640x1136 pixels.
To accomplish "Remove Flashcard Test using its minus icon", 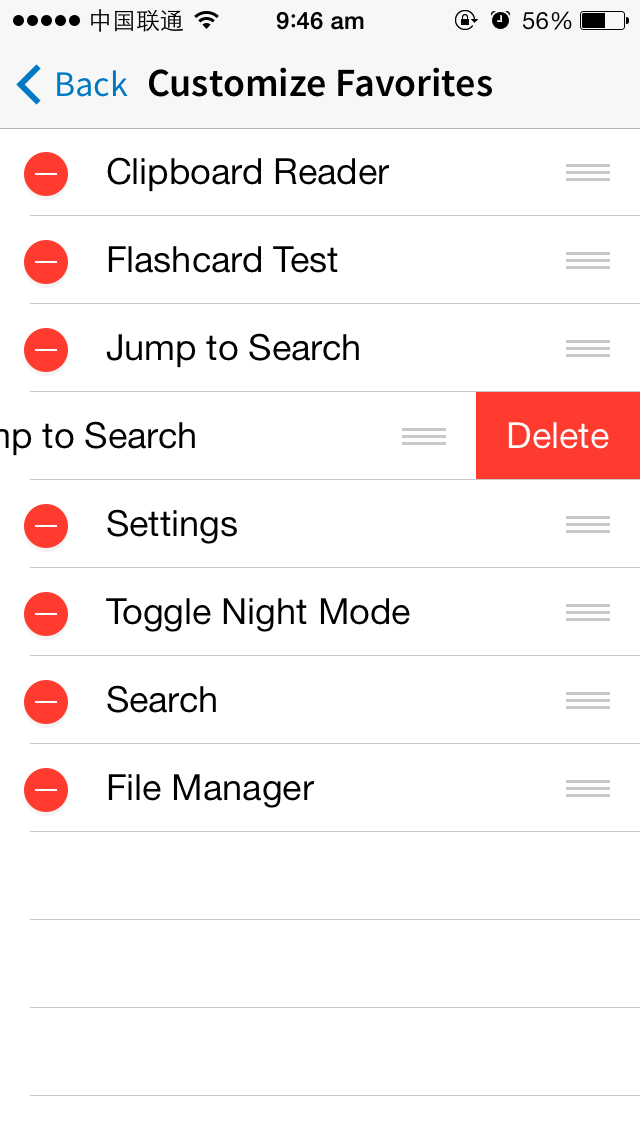I will pos(46,262).
